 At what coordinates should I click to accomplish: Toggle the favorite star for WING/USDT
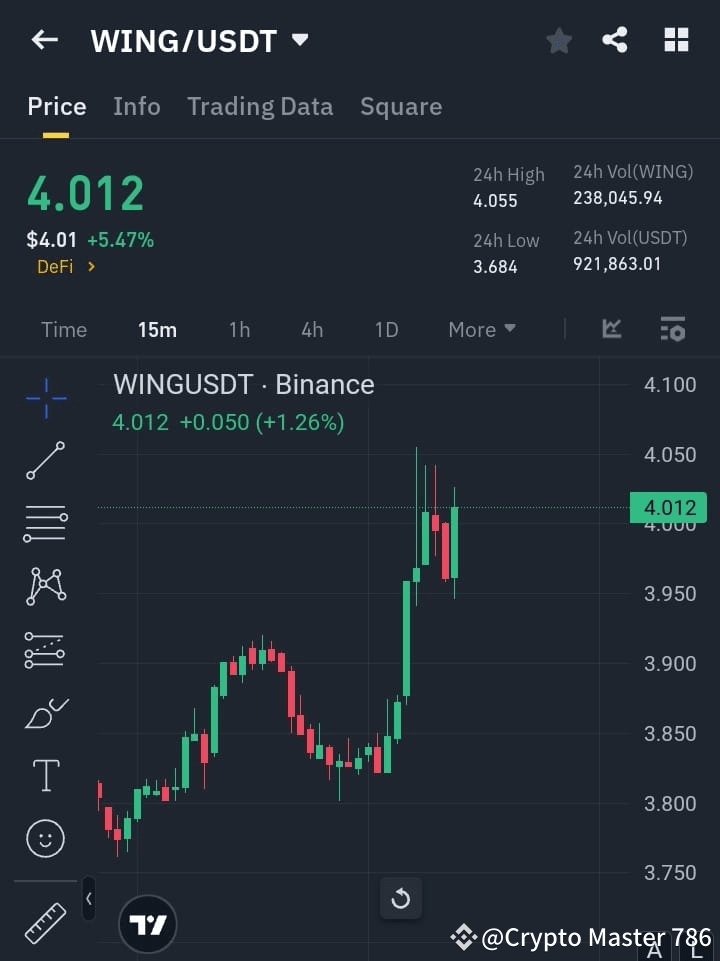pyautogui.click(x=558, y=40)
